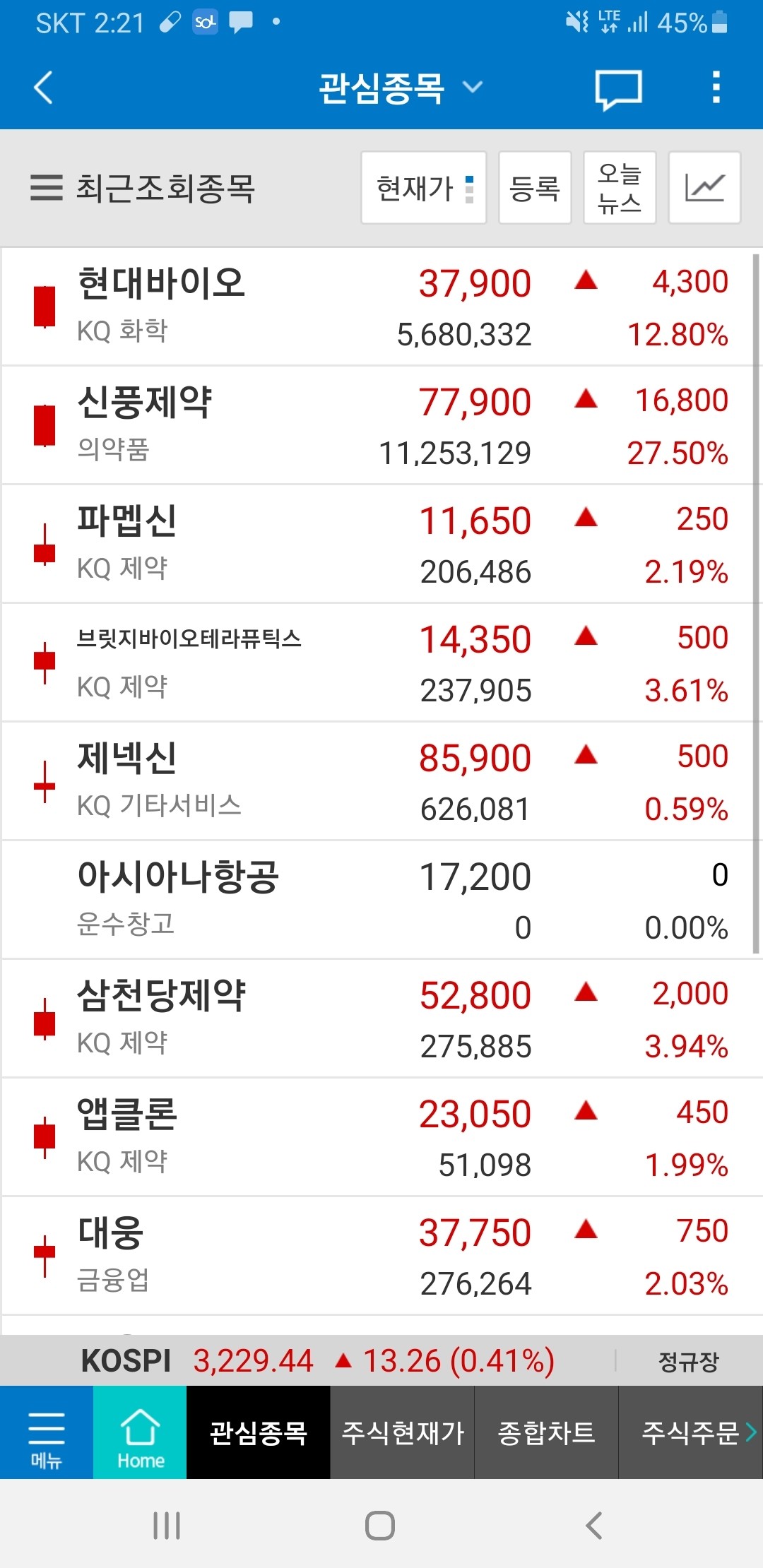The image size is (763, 1568).
Task: Open the 메뉴 hamburger at bottom left
Action: [x=45, y=1434]
